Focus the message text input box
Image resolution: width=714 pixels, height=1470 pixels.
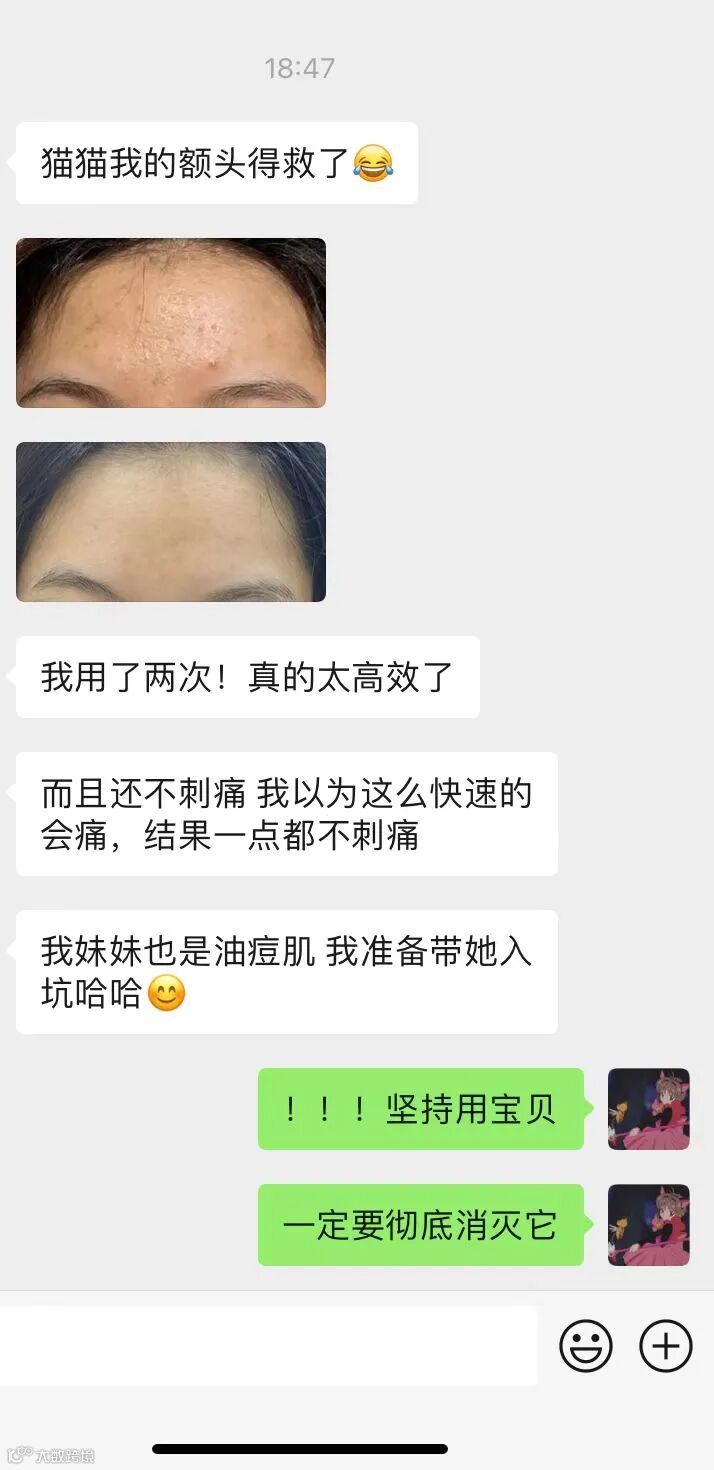point(270,1345)
